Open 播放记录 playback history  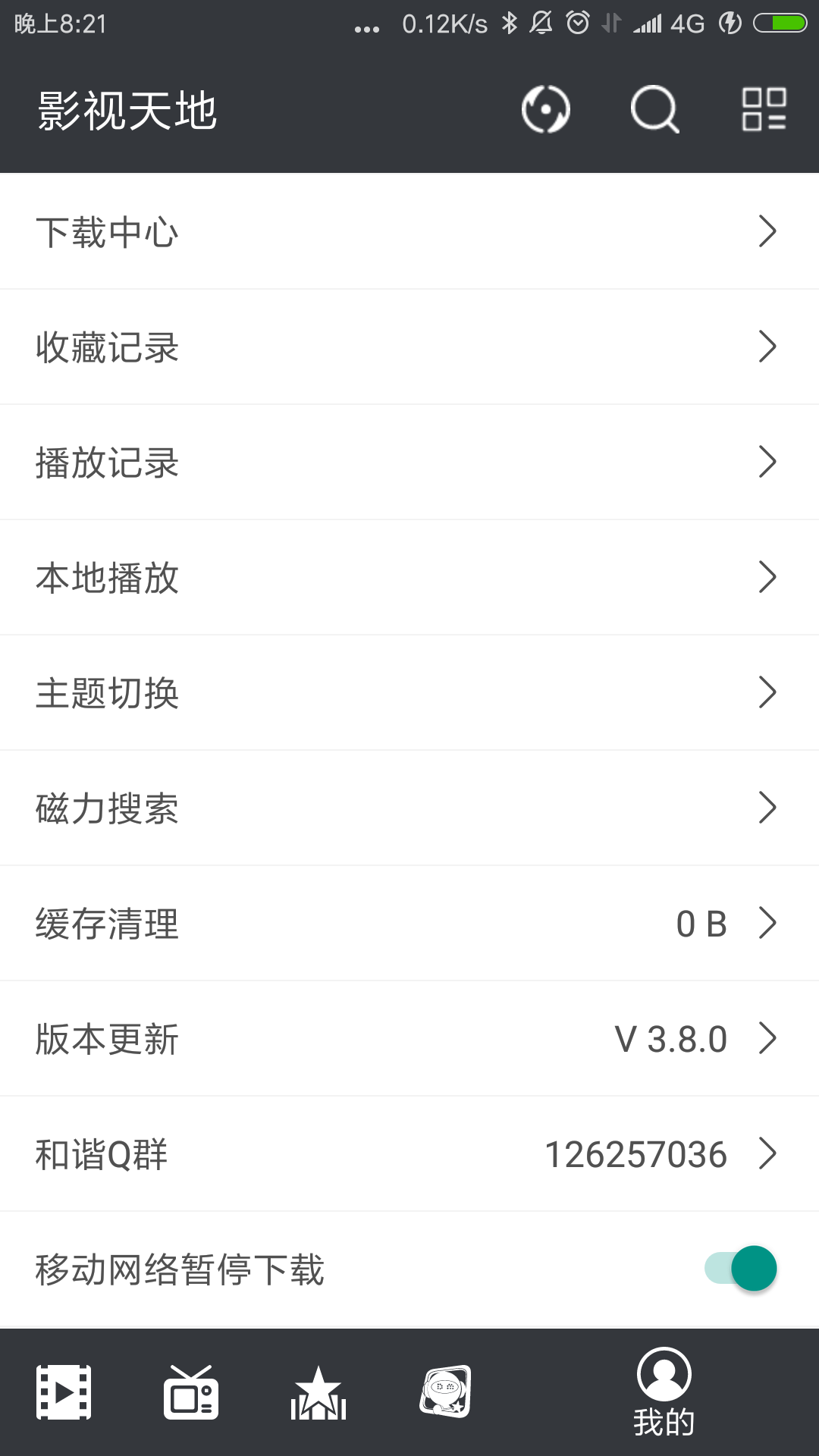[x=409, y=462]
